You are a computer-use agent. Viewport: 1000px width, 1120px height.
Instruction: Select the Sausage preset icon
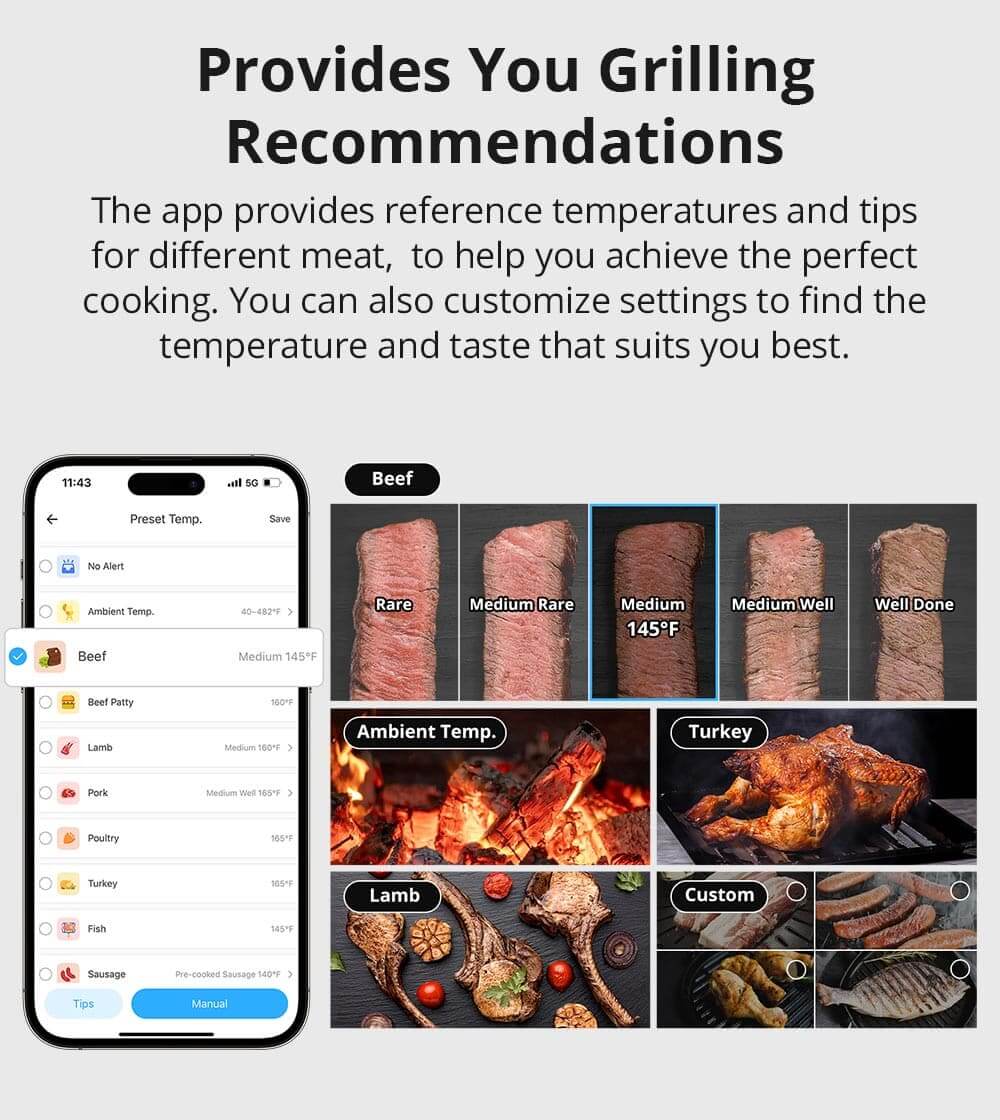68,973
